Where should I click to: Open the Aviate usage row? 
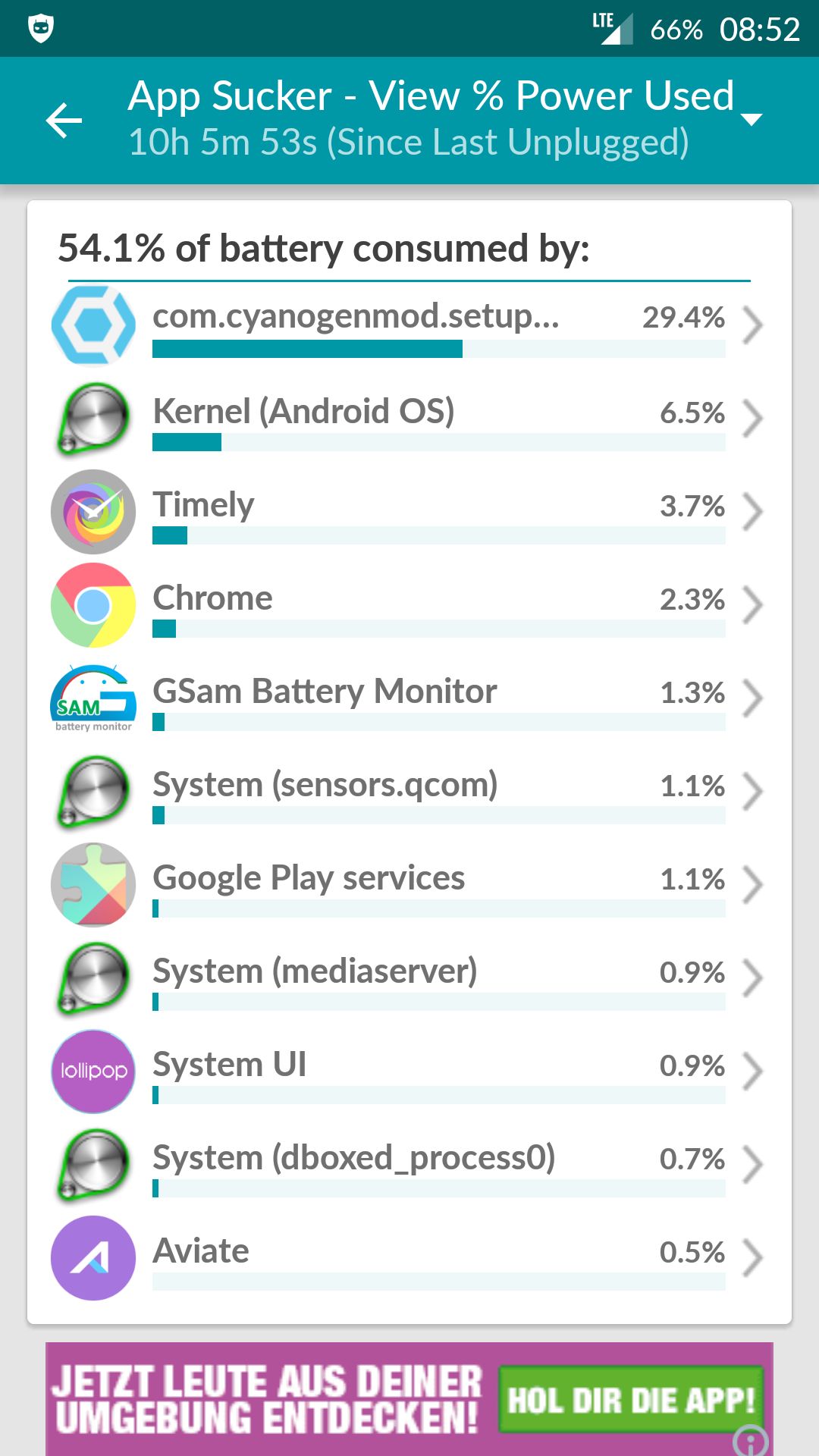pyautogui.click(x=409, y=1259)
